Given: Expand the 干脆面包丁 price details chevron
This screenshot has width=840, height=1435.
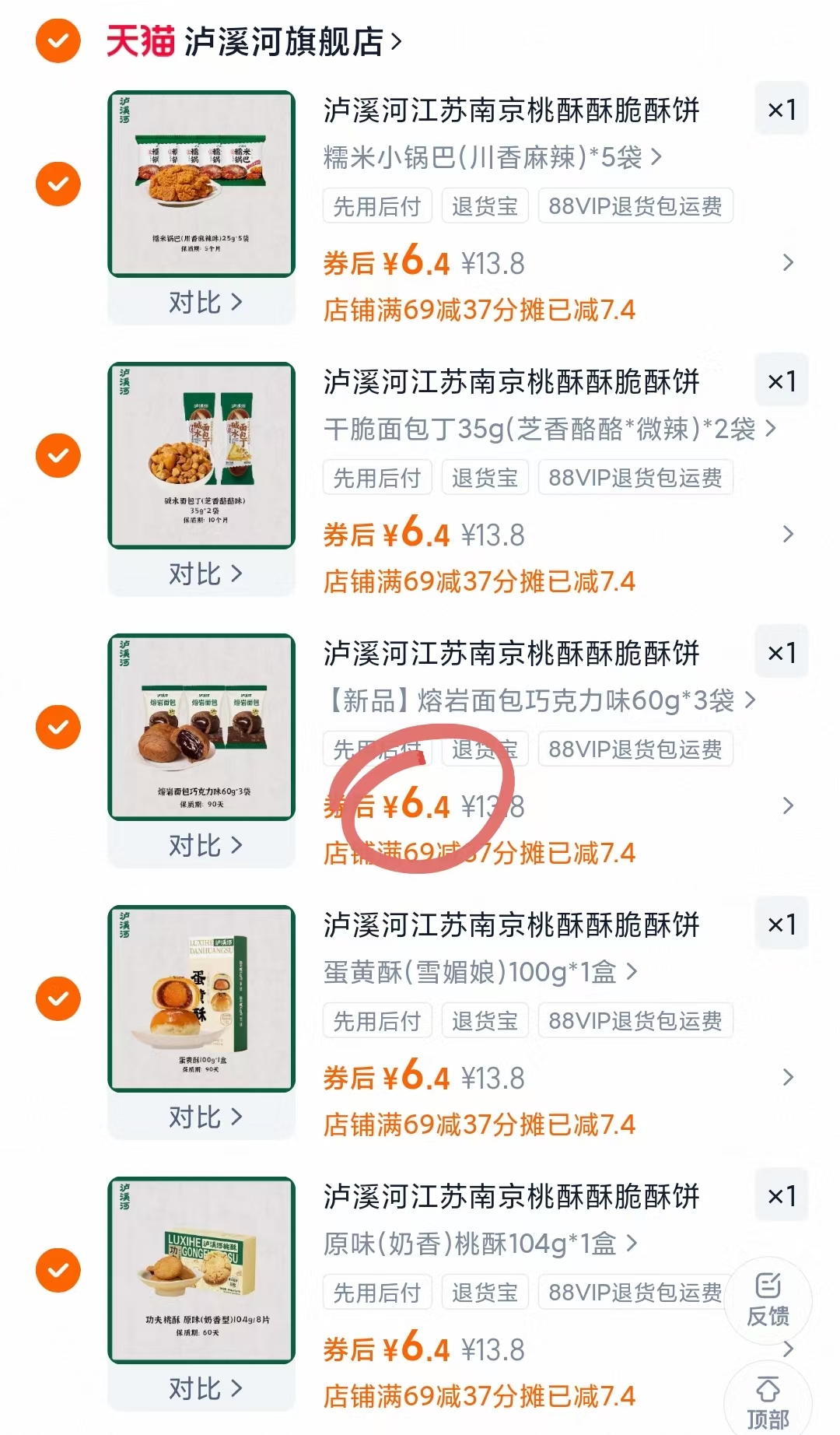Looking at the screenshot, I should [x=786, y=535].
